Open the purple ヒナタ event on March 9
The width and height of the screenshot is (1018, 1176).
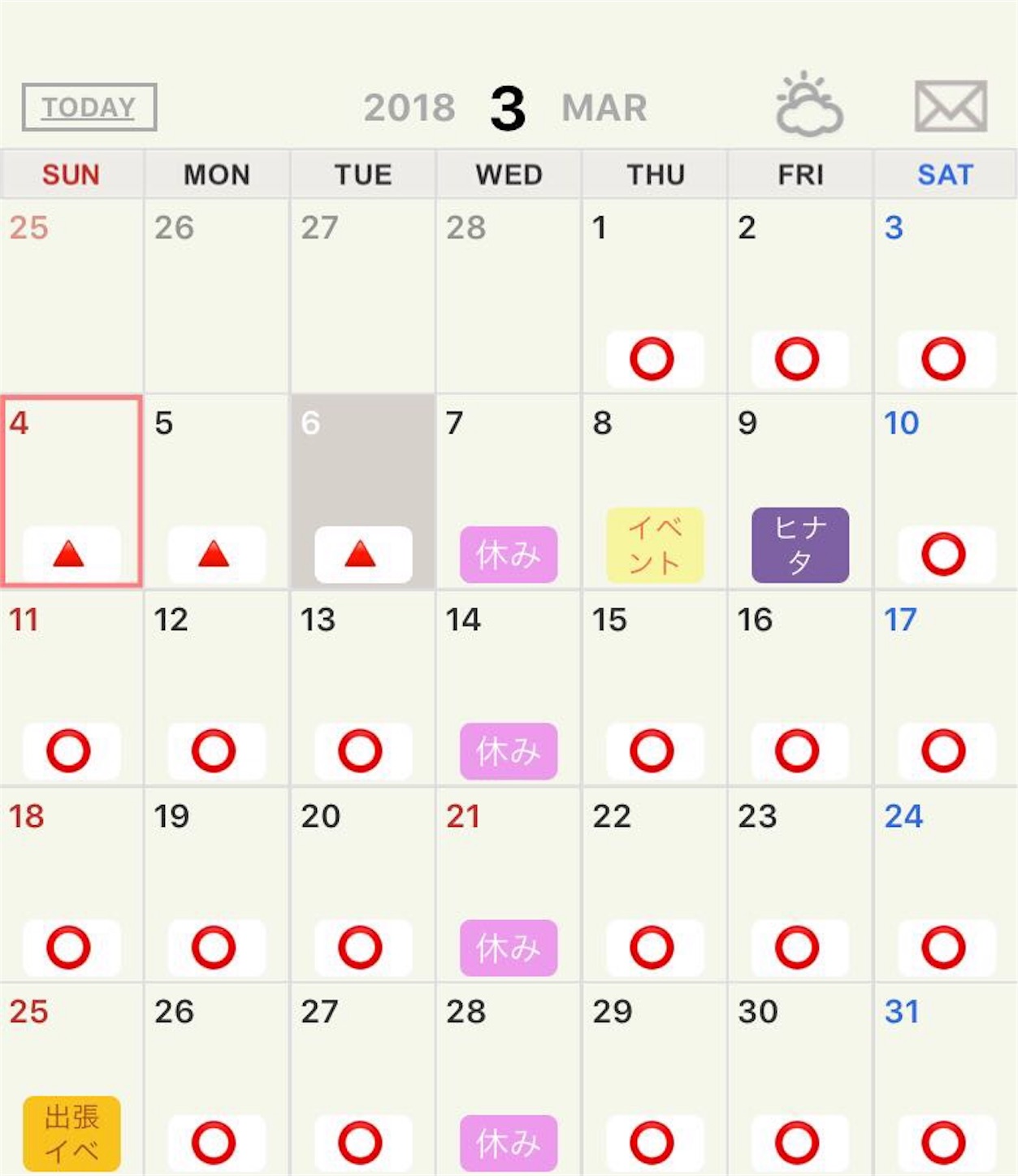[800, 545]
